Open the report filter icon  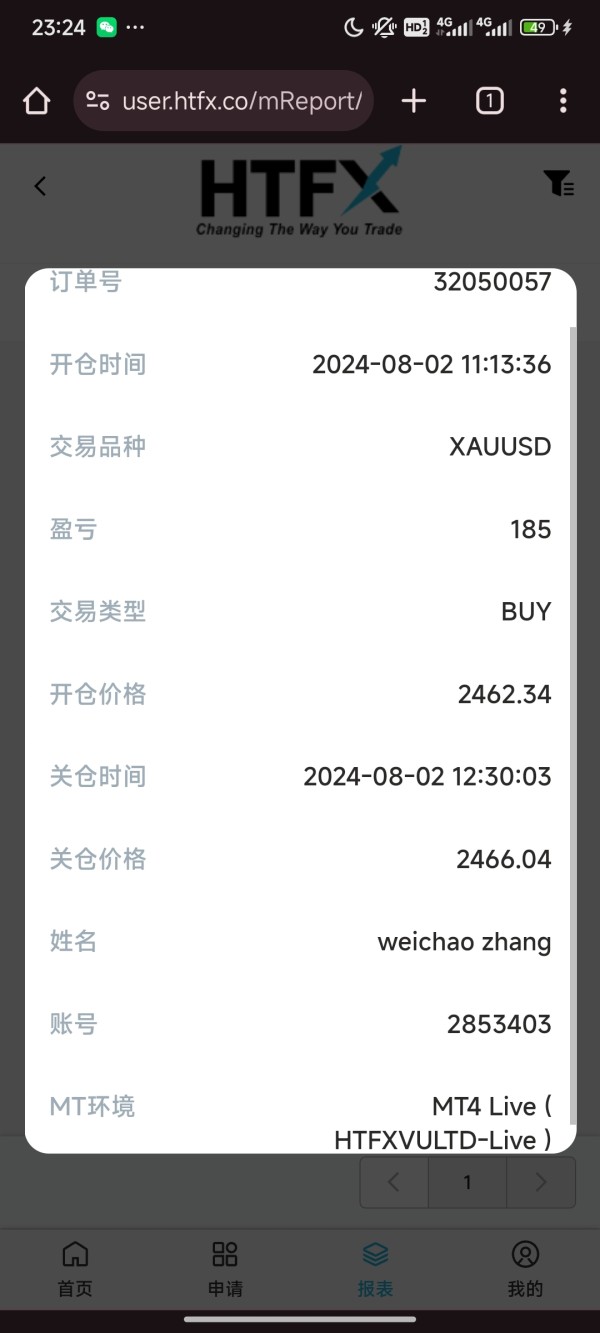[x=558, y=183]
